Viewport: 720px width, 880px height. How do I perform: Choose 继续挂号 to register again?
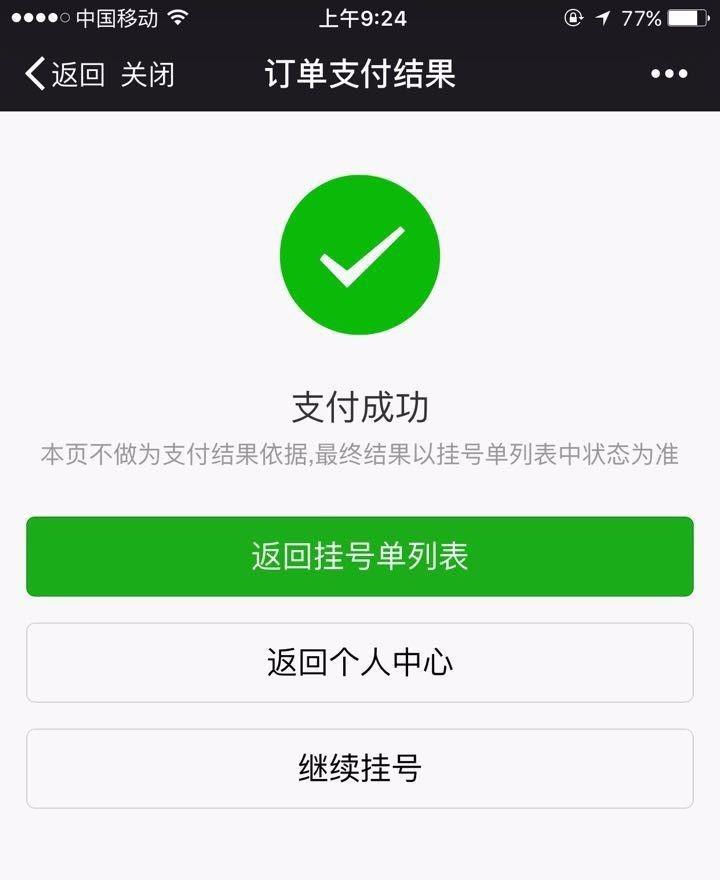360,768
